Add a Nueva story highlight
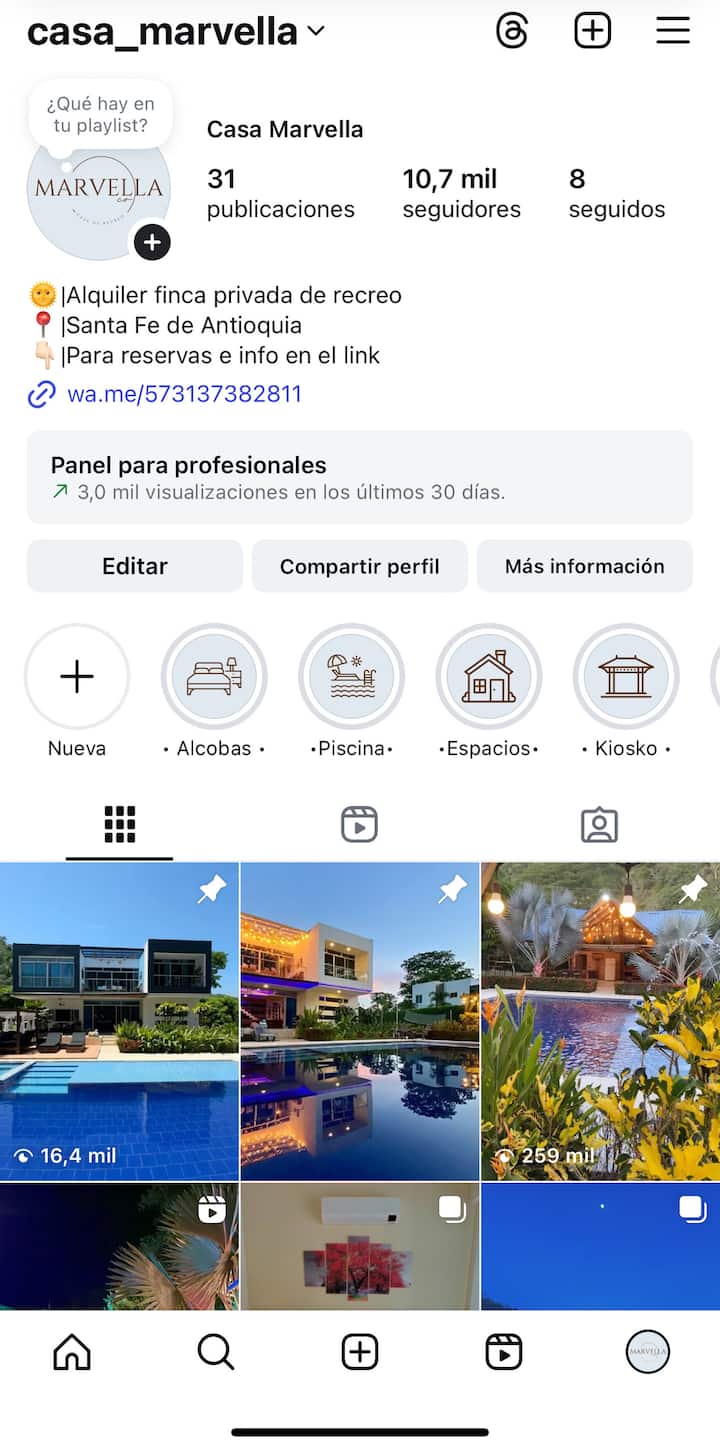This screenshot has height=1450, width=720. pos(77,677)
